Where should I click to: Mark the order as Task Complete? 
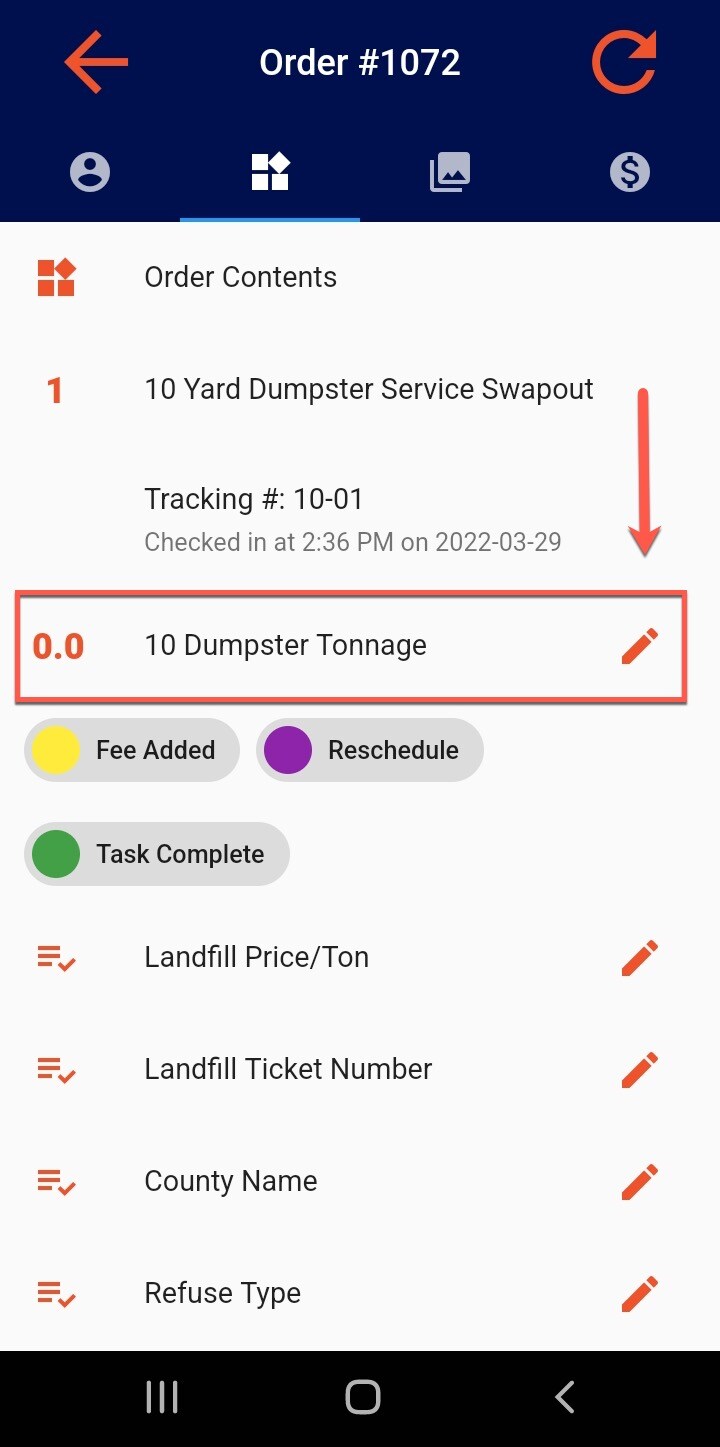tap(157, 854)
